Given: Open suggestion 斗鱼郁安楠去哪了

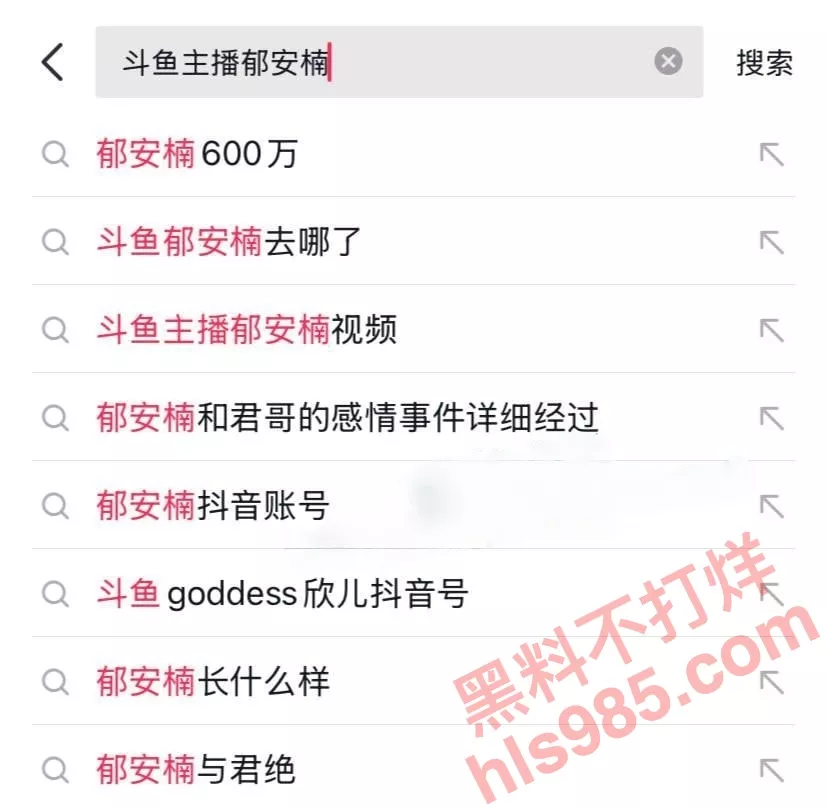Looking at the screenshot, I should click(229, 242).
